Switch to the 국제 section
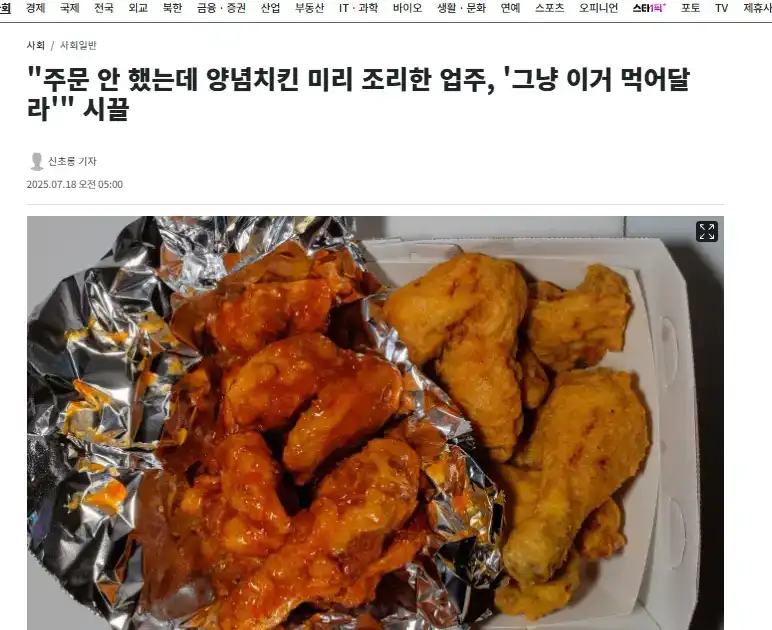 pos(69,8)
